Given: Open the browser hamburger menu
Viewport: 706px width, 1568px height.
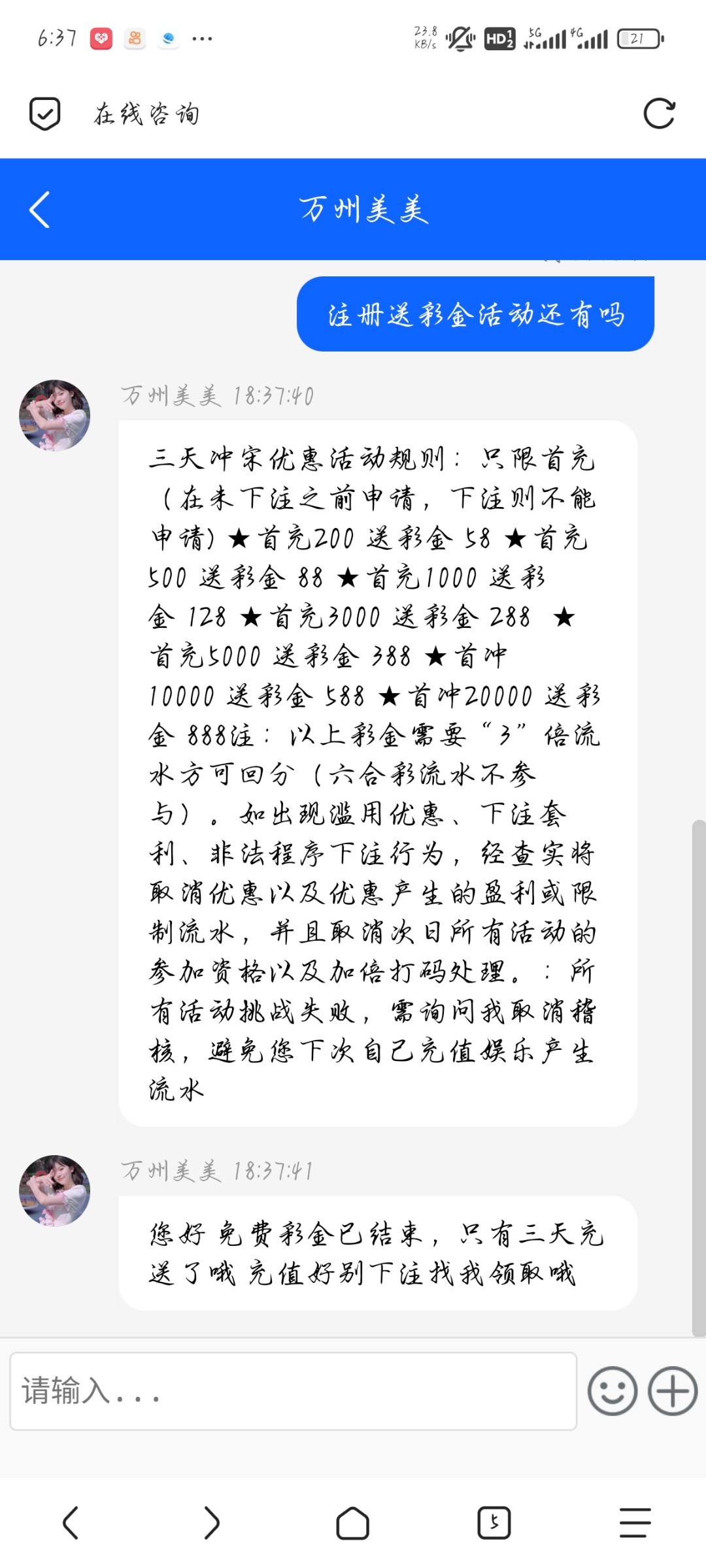Looking at the screenshot, I should (x=635, y=1523).
